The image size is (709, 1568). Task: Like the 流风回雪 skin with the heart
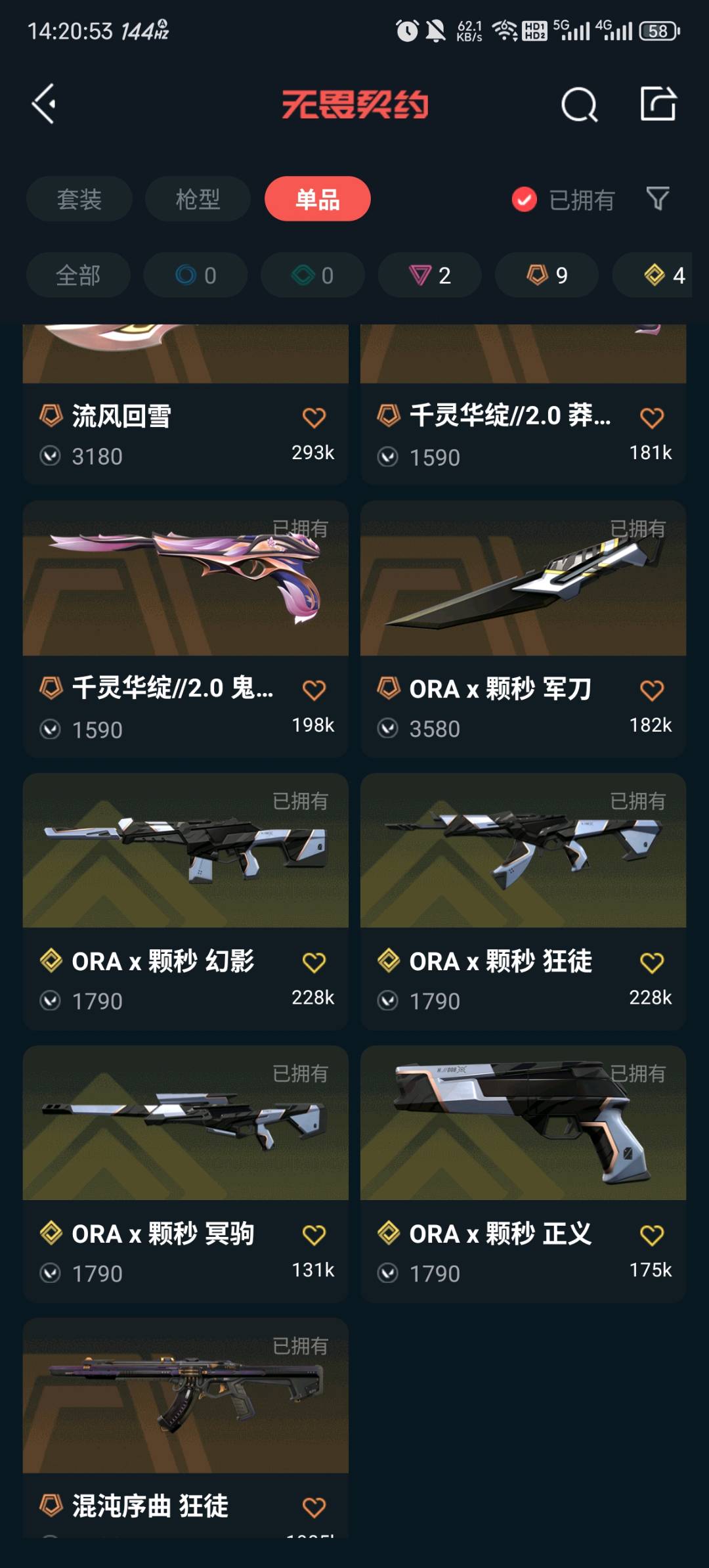point(314,418)
